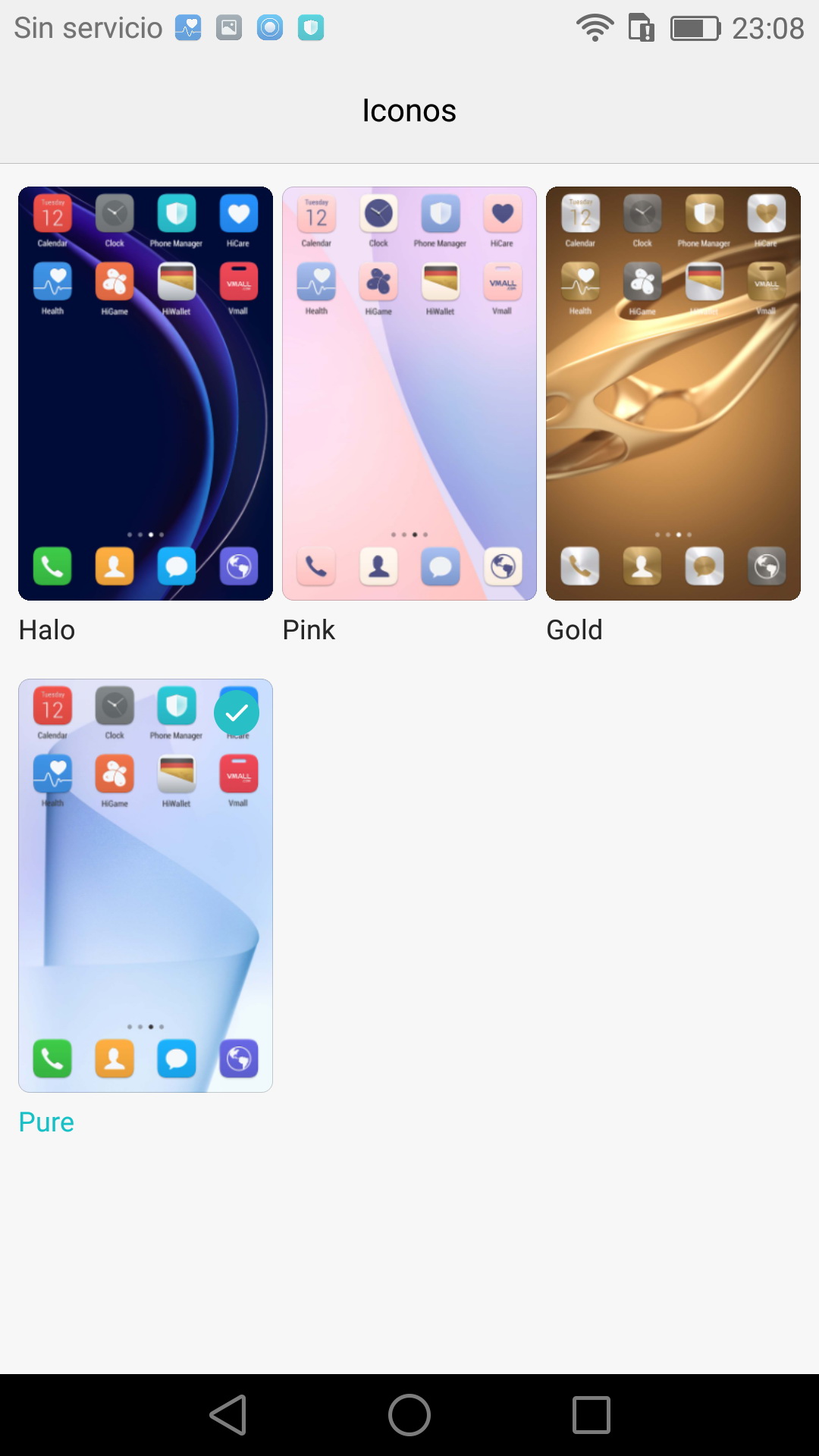Apply the Gold icon theme
This screenshot has height=1456, width=819.
click(x=673, y=394)
